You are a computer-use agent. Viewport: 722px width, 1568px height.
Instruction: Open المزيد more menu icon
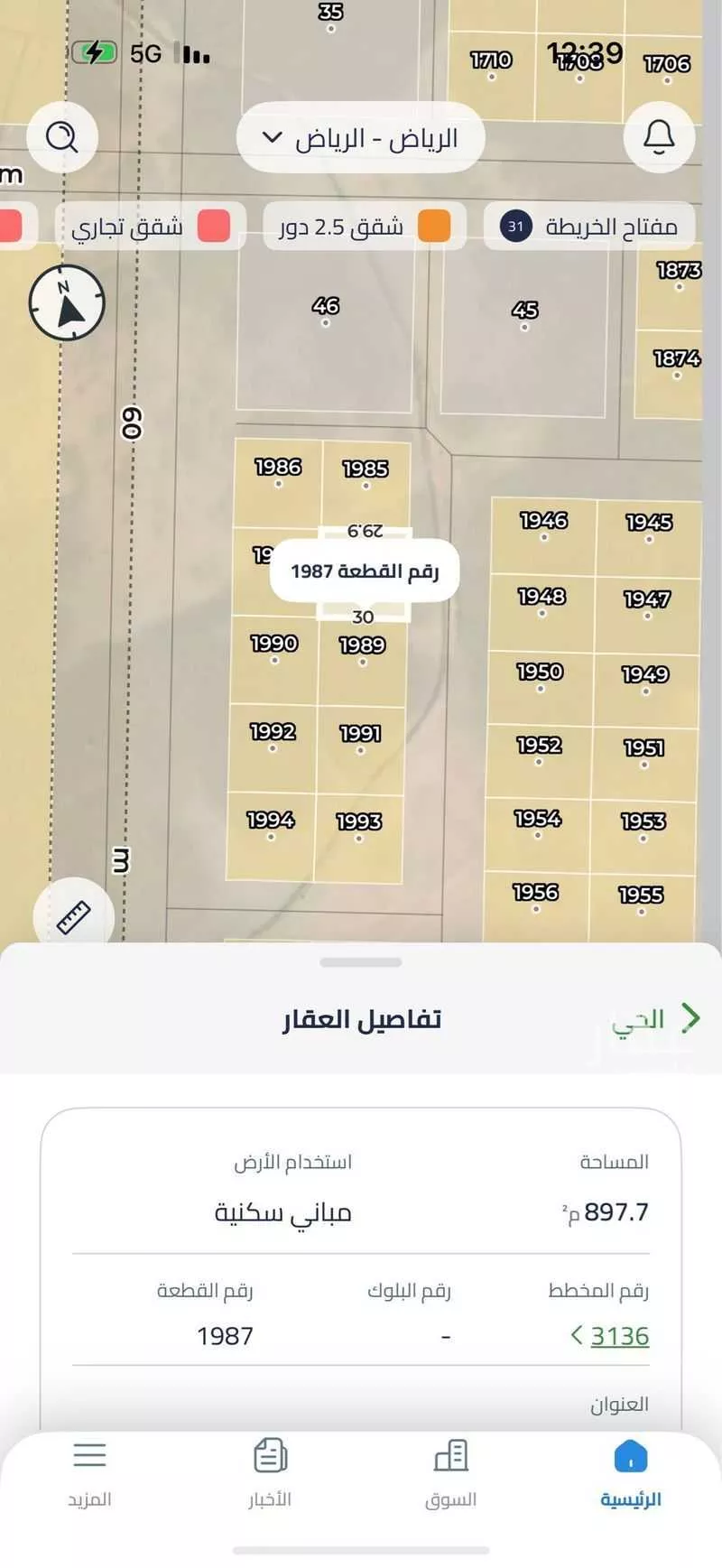pos(88,1457)
